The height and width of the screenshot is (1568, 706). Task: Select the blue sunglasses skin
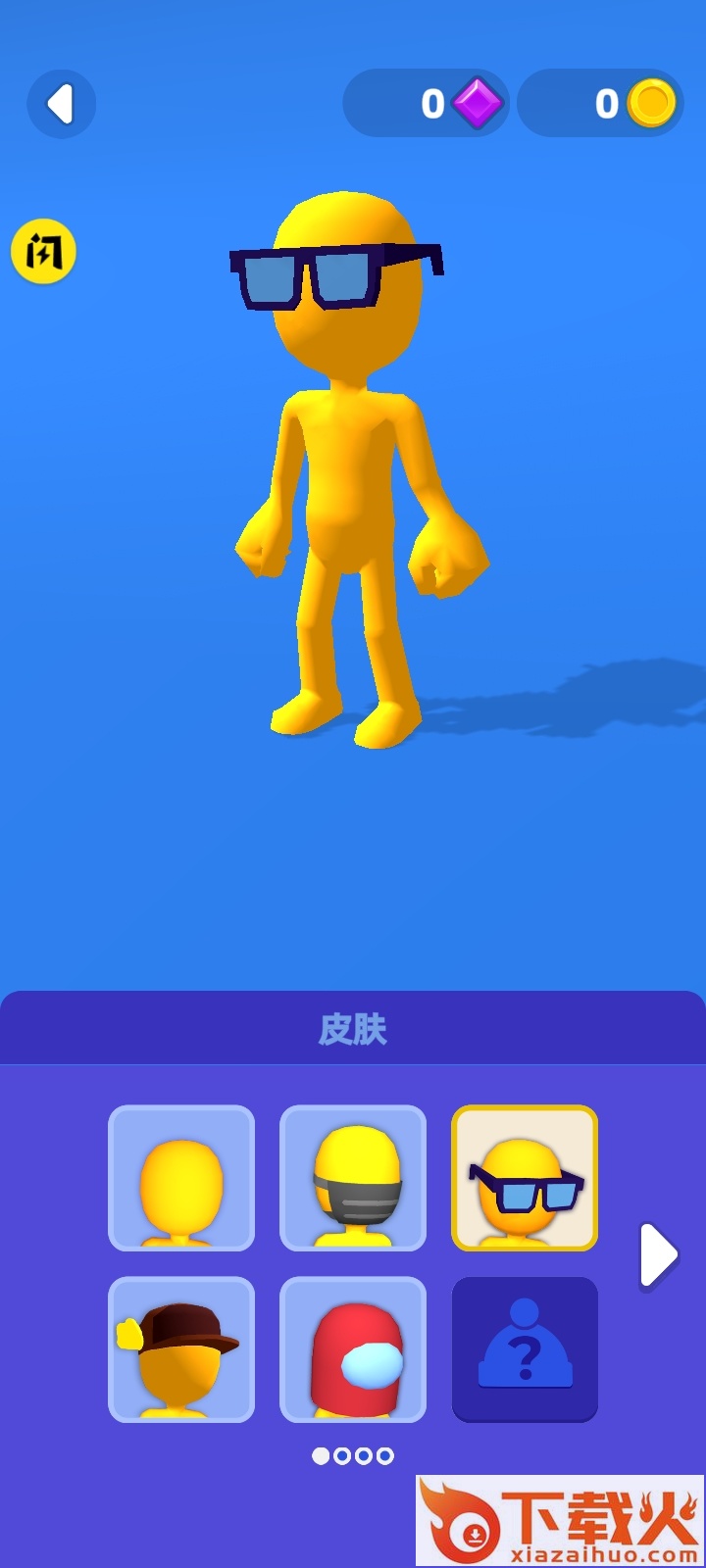[x=525, y=1178]
